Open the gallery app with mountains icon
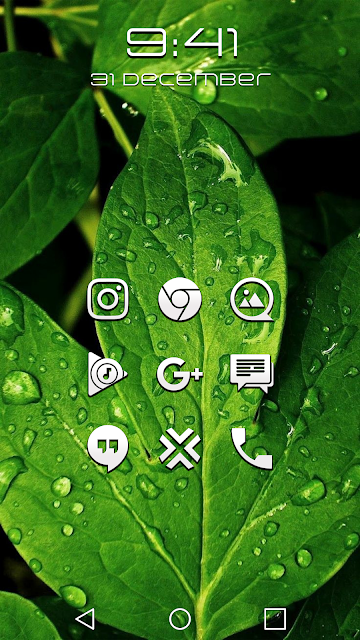The width and height of the screenshot is (360, 640). [x=252, y=299]
